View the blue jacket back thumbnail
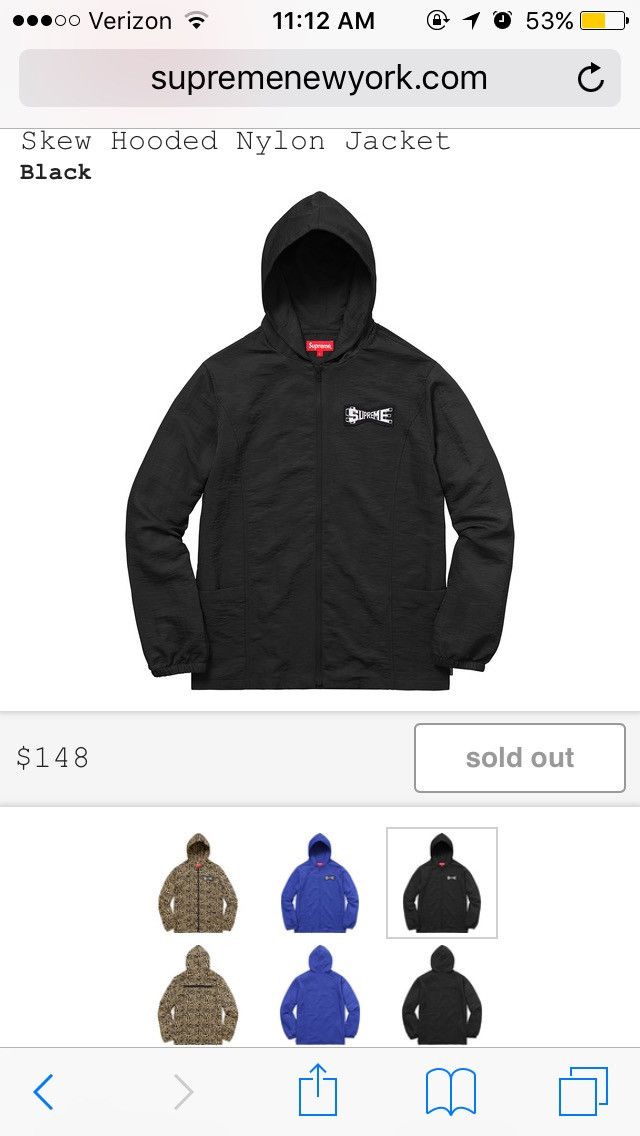The width and height of the screenshot is (640, 1136). pyautogui.click(x=320, y=995)
